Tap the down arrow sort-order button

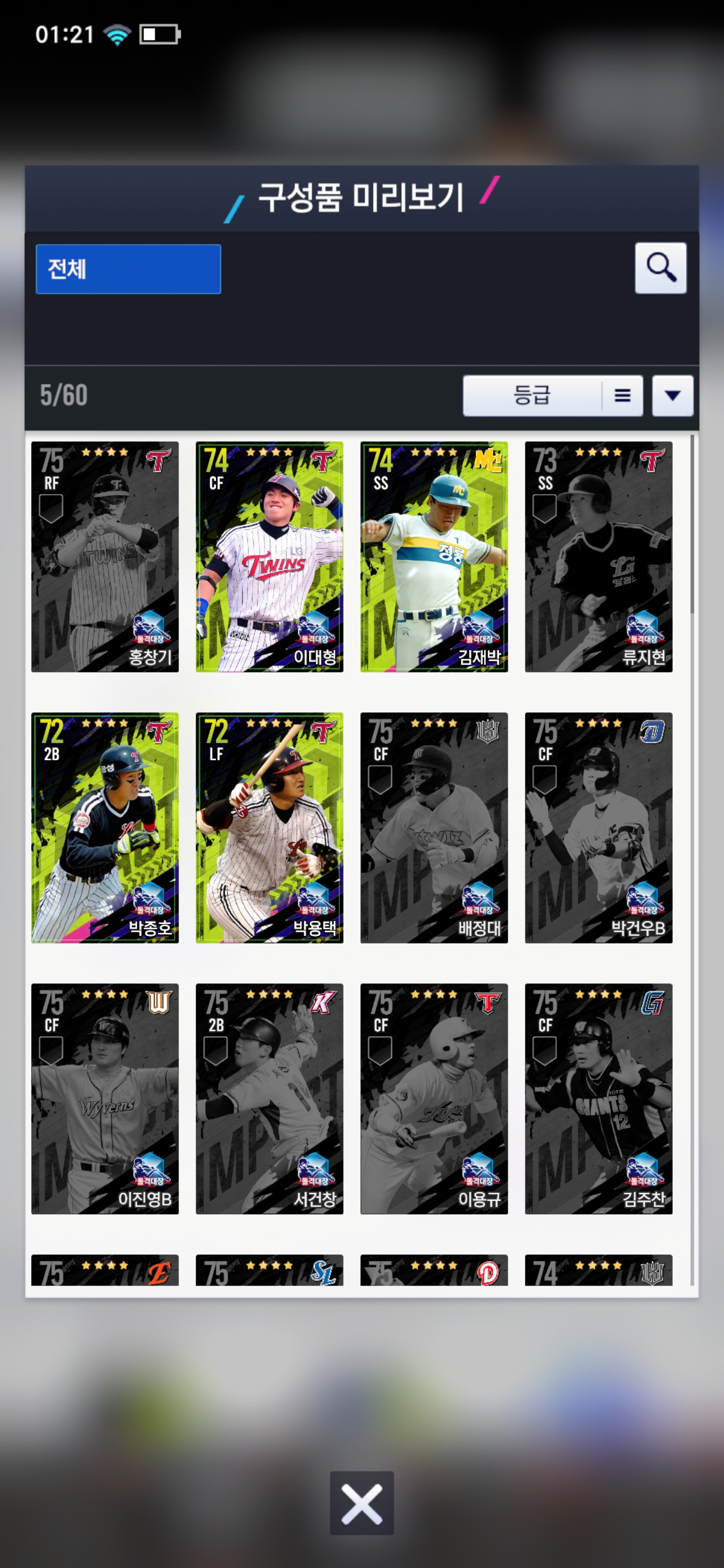(x=672, y=396)
